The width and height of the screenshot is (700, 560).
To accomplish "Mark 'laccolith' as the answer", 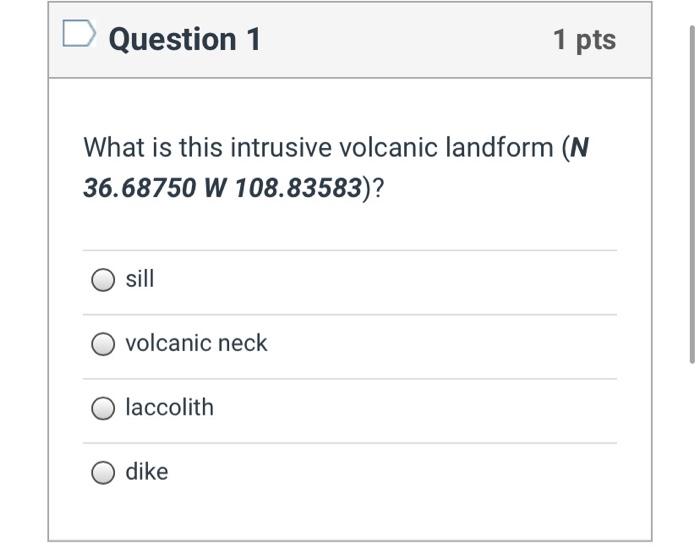I will tap(103, 408).
